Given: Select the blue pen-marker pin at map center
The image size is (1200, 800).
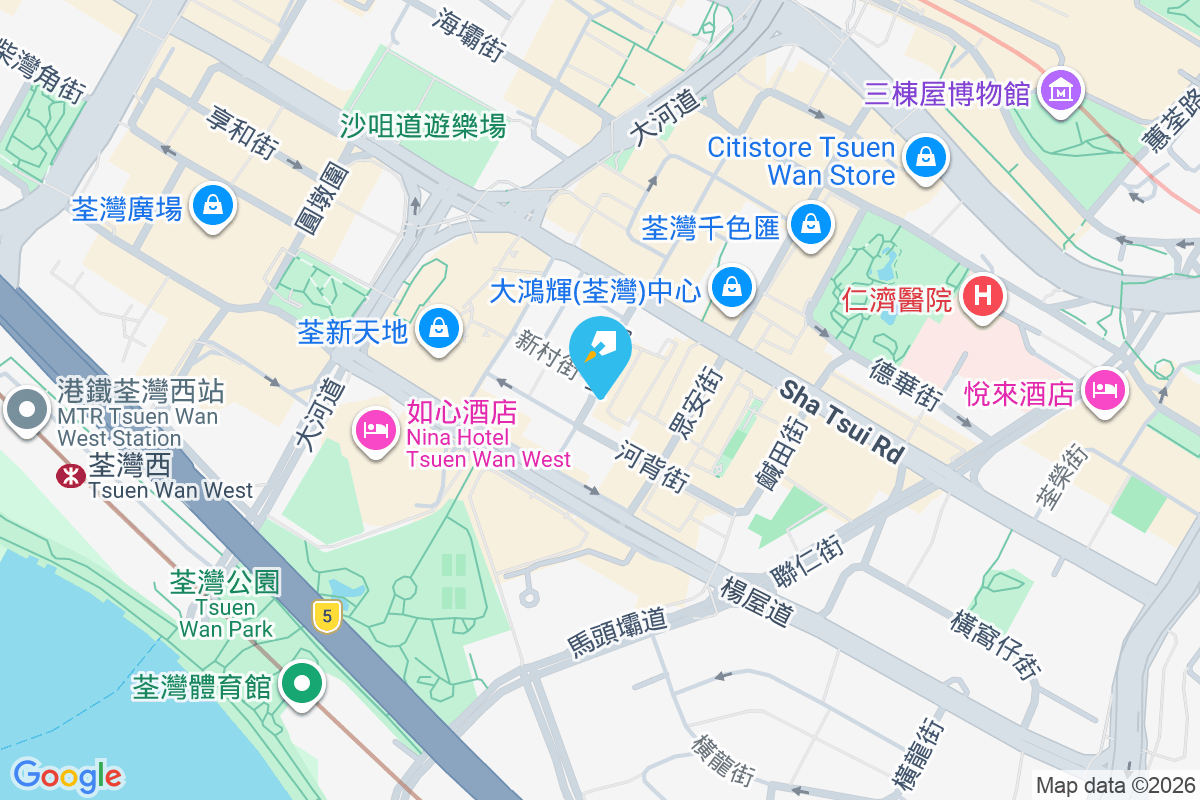Looking at the screenshot, I should [600, 352].
